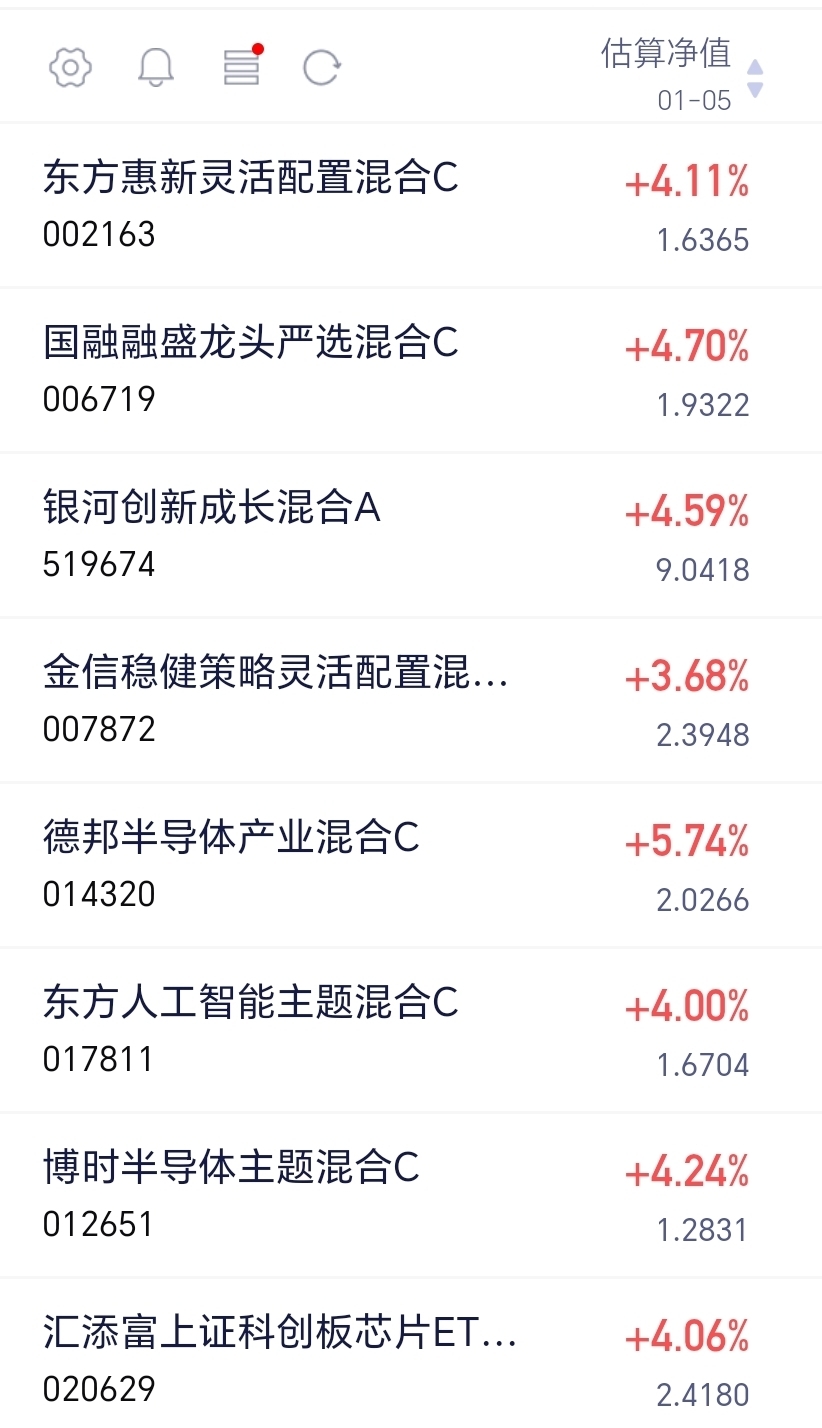Open fund with code 007872

[411, 701]
